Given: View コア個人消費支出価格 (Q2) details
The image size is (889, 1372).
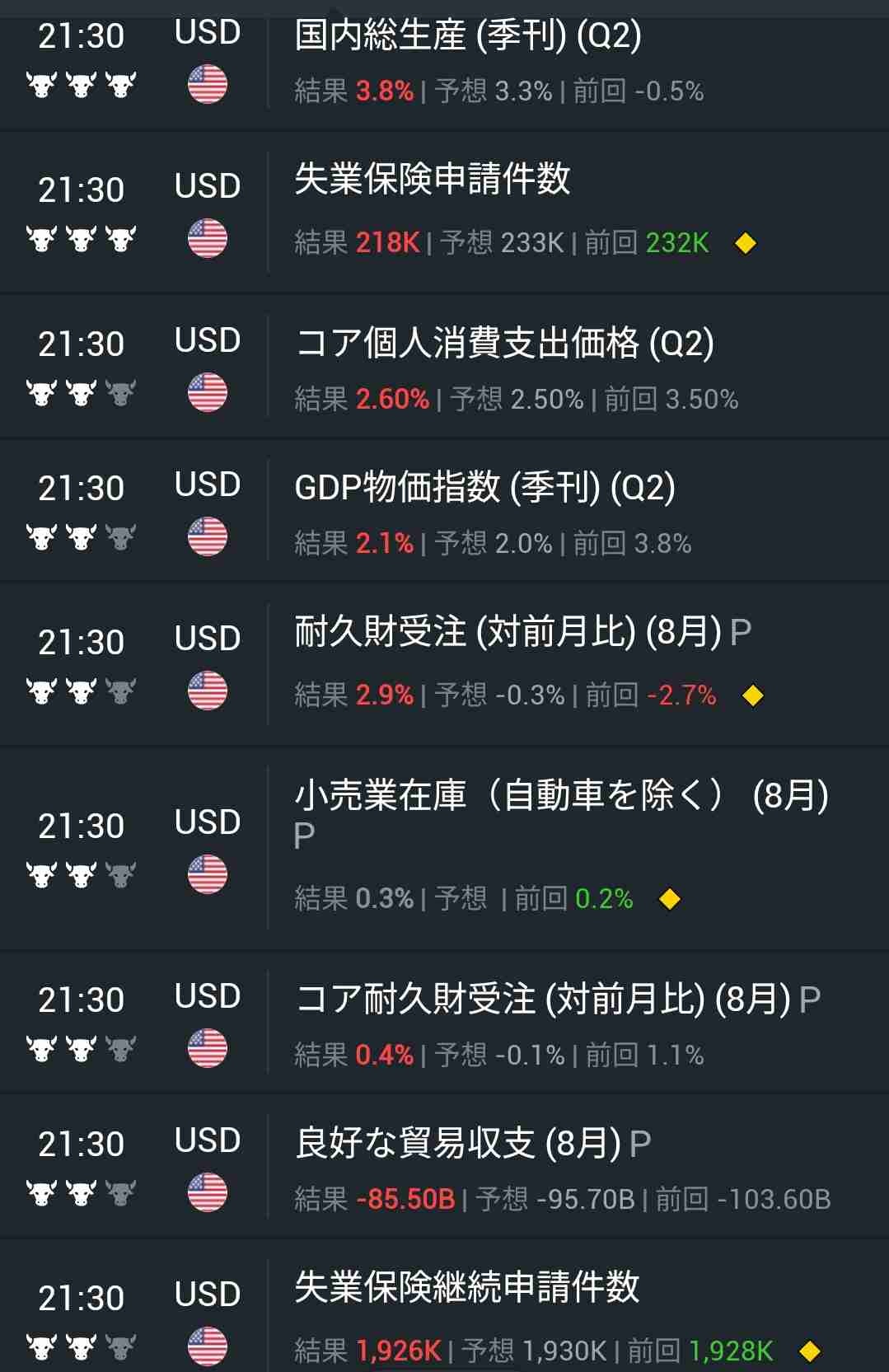Looking at the screenshot, I should (503, 344).
